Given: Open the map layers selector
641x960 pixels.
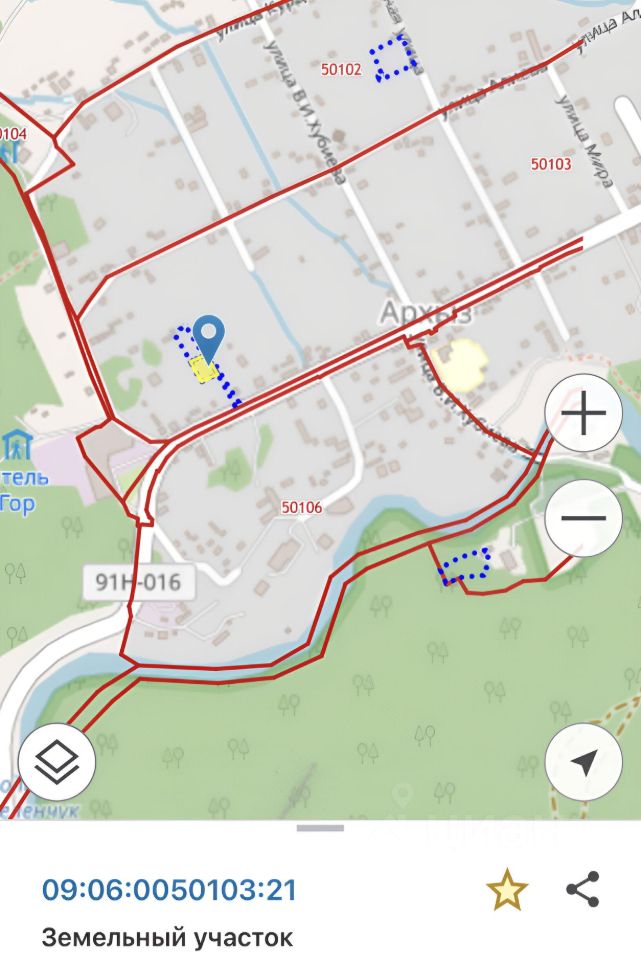Looking at the screenshot, I should tap(57, 762).
